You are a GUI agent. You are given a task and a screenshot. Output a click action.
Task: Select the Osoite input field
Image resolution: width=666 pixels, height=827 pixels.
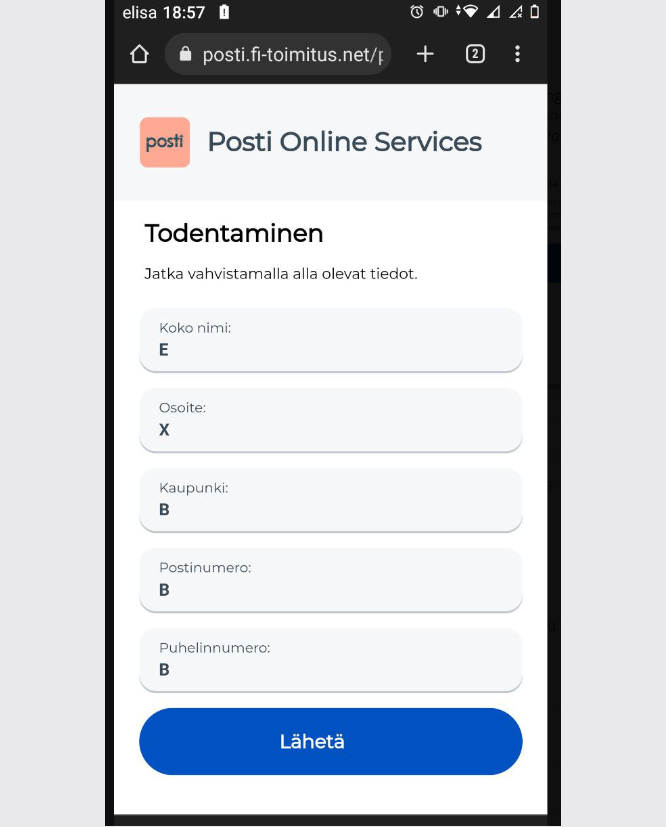[x=330, y=420]
